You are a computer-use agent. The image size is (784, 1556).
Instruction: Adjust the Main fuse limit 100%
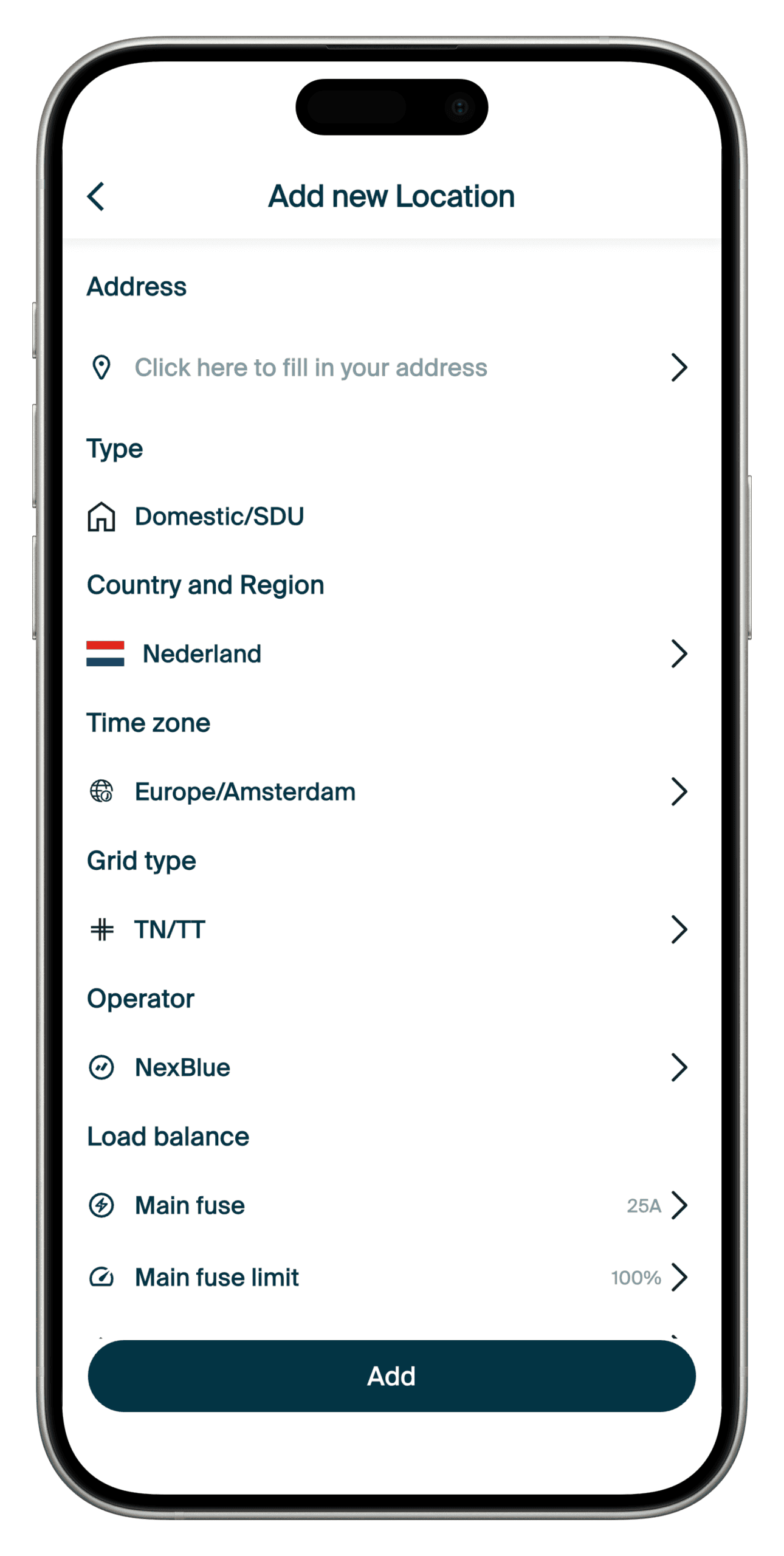[389, 1277]
